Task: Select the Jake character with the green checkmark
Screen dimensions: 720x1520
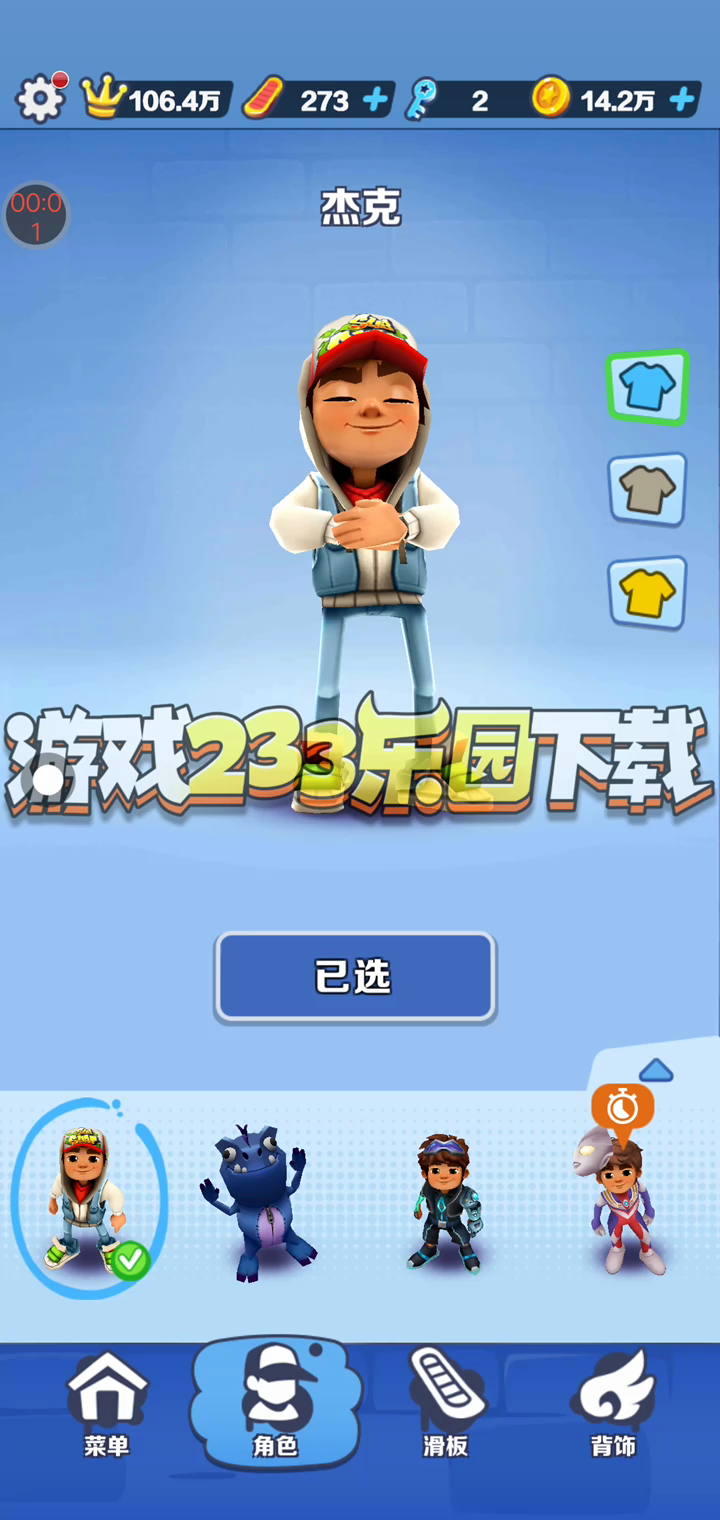Action: coord(89,1200)
